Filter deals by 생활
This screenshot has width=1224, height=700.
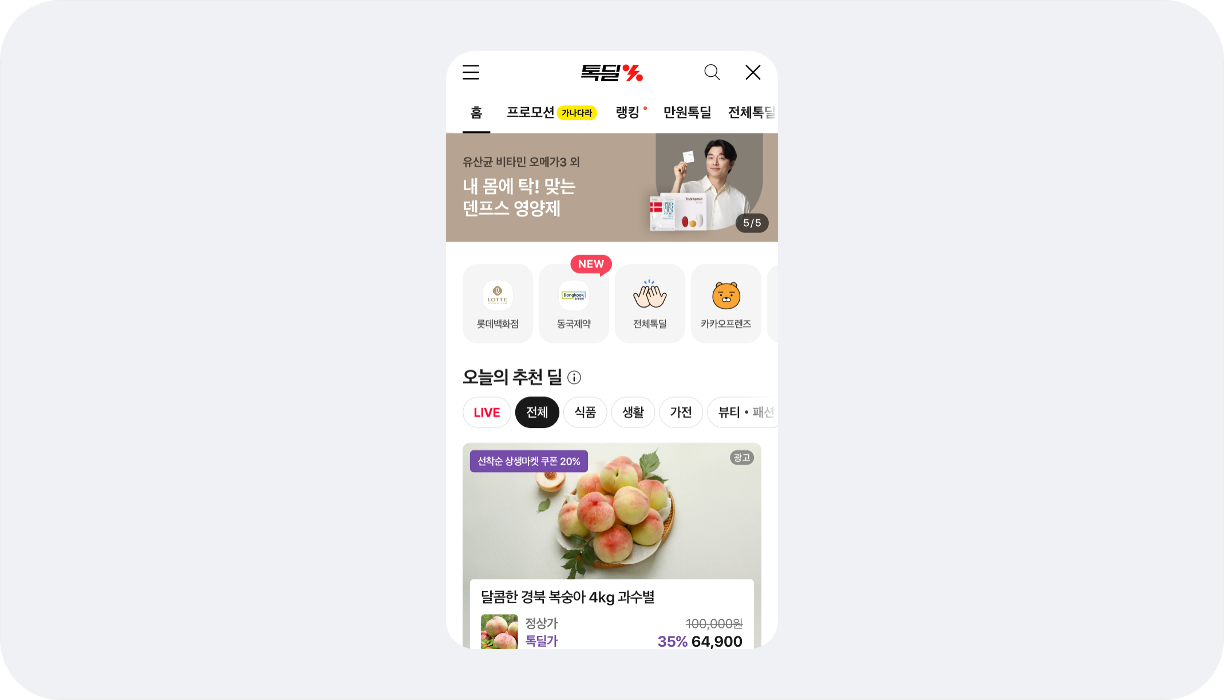coord(633,412)
